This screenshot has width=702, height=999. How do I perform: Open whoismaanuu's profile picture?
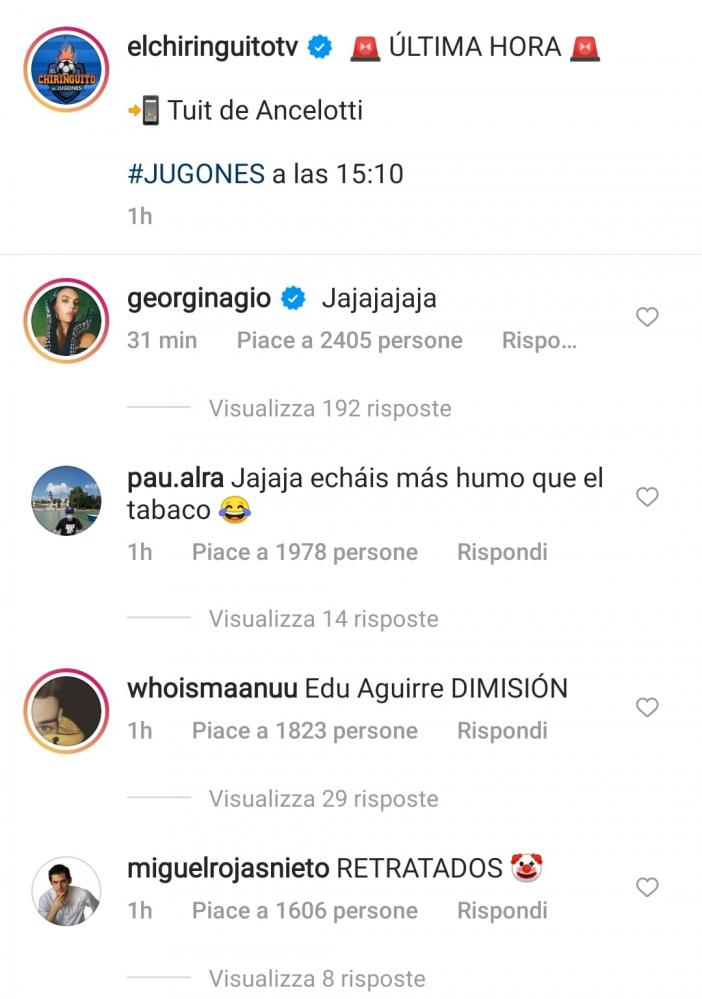click(66, 709)
